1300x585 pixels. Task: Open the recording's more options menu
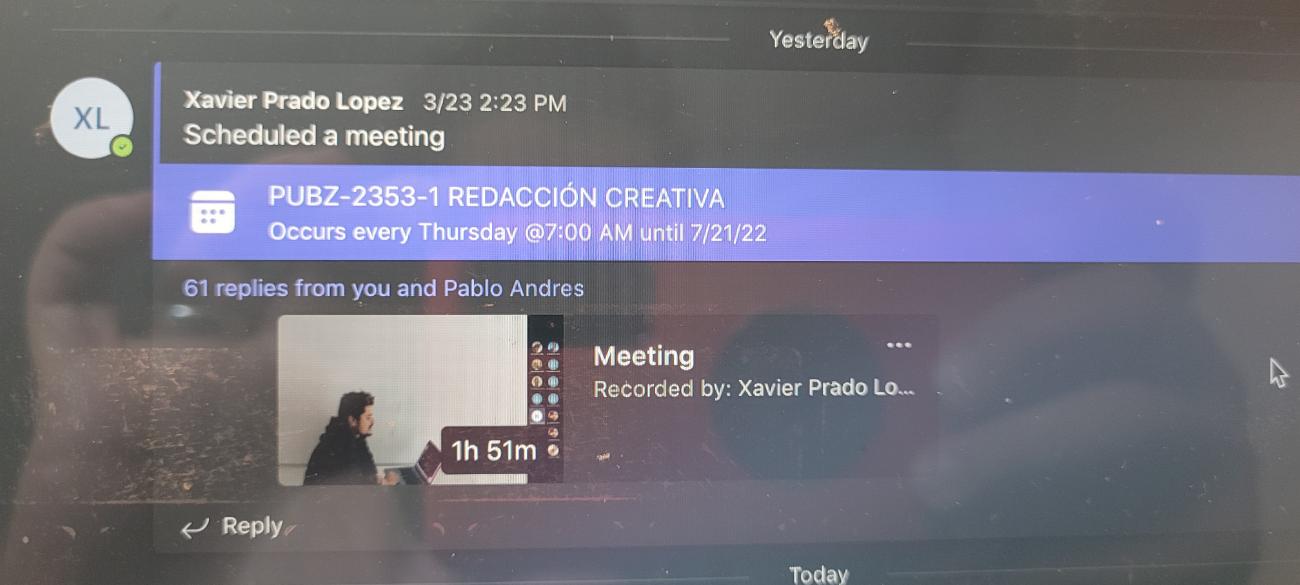pyautogui.click(x=898, y=346)
